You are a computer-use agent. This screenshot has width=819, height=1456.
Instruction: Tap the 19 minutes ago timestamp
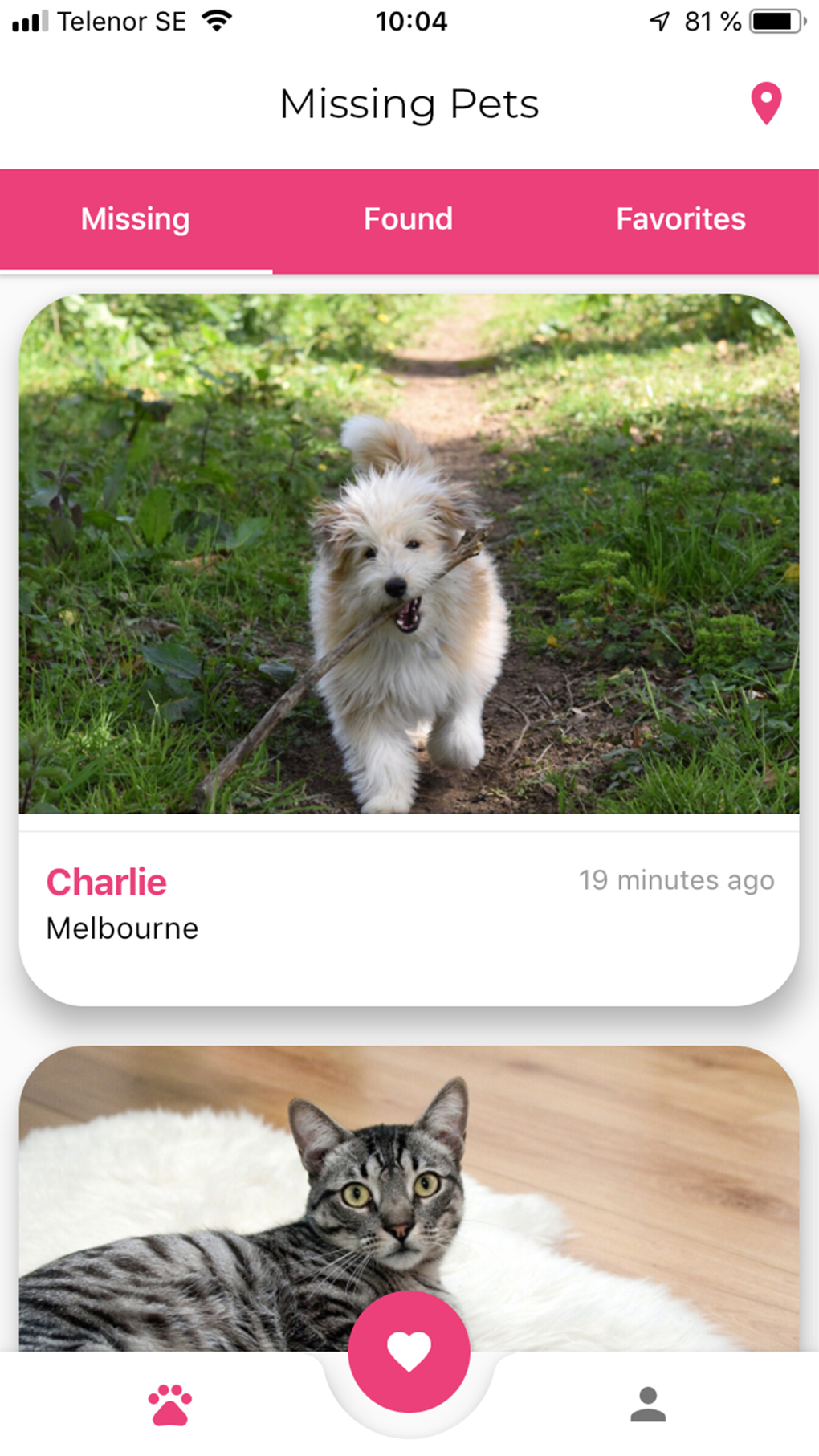(x=677, y=880)
